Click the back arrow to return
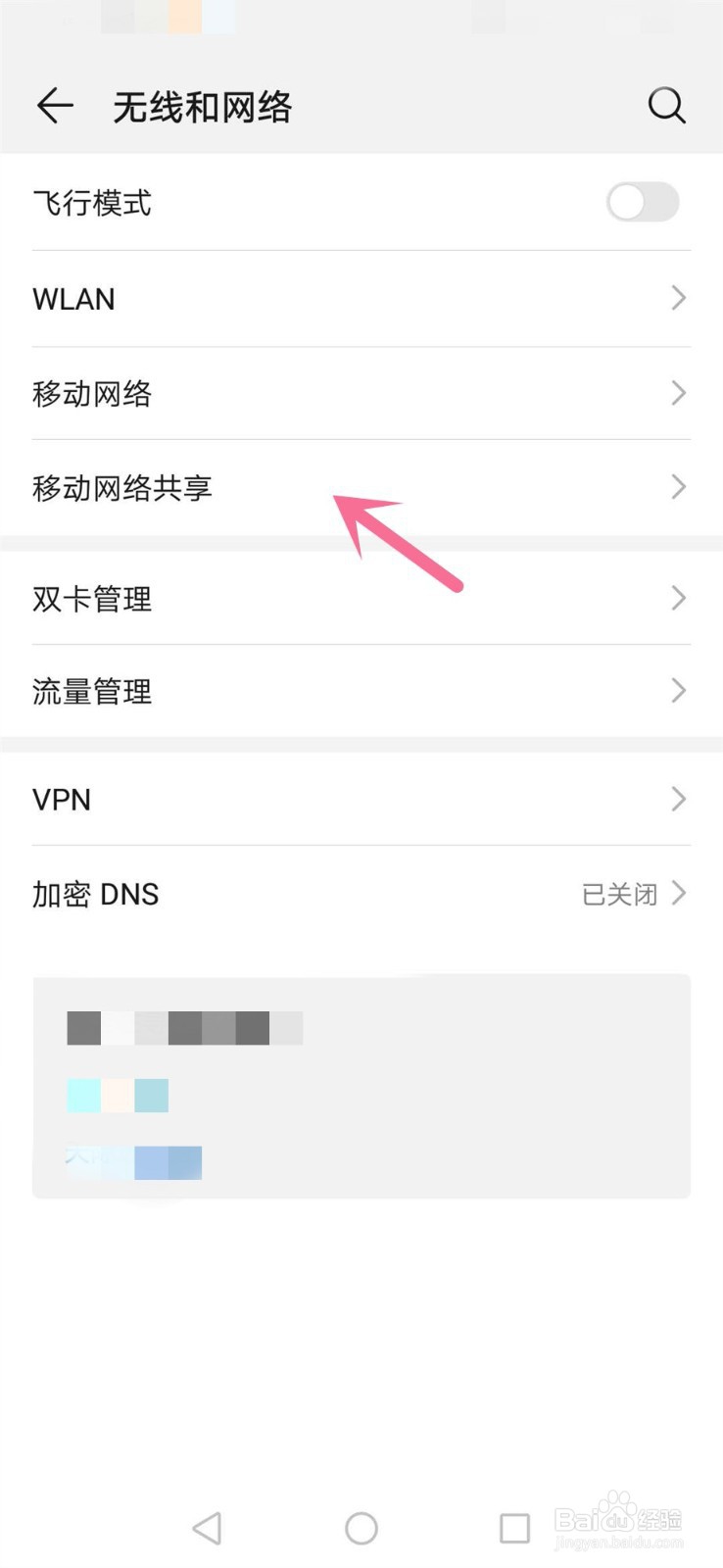Screen dimensions: 723x1568 [54, 106]
